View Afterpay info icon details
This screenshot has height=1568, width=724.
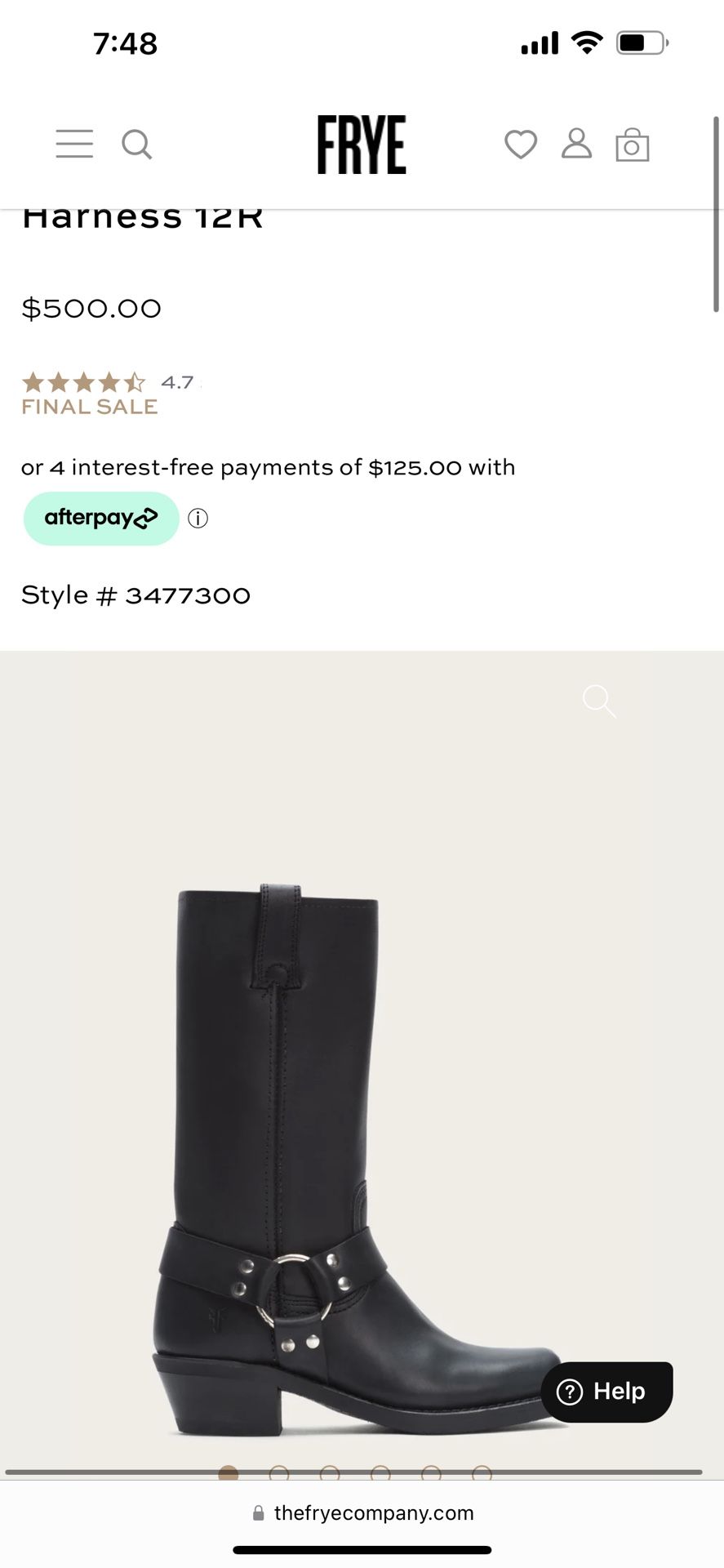coord(198,519)
